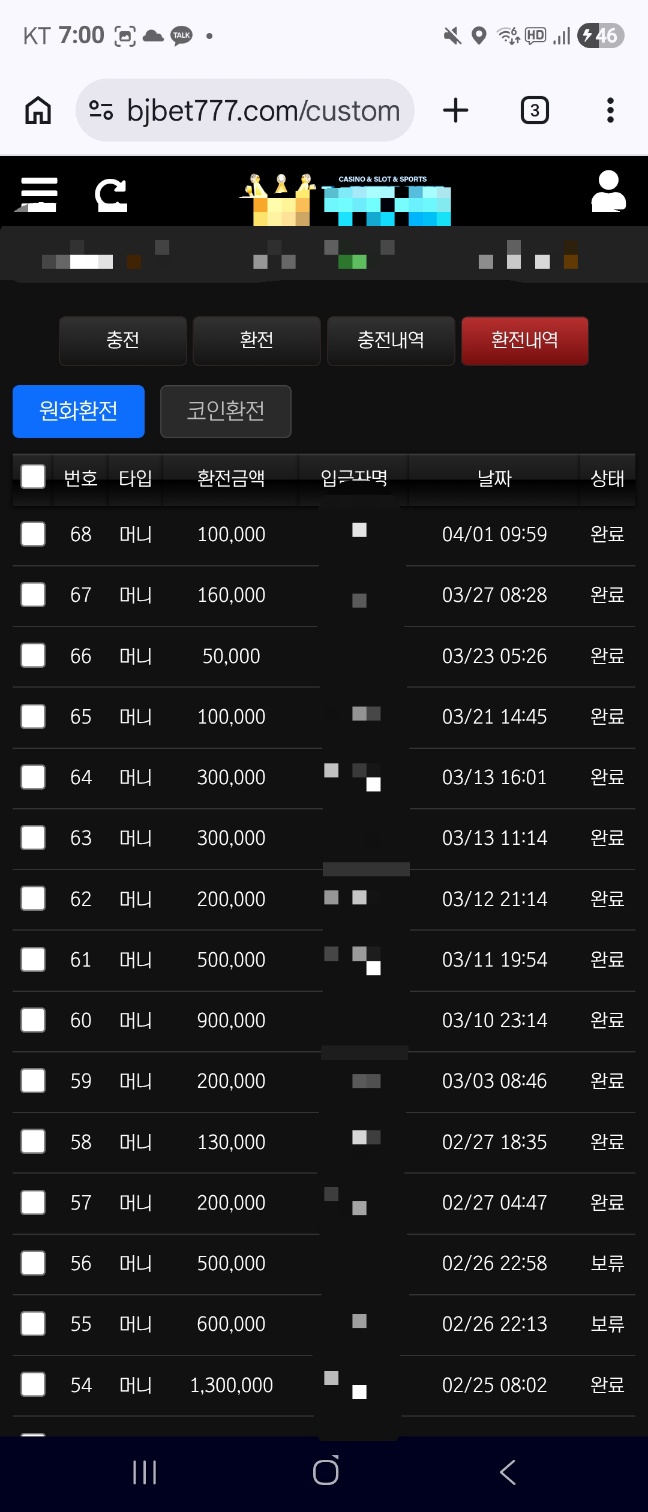Switch to the 코인환전 button

click(x=226, y=411)
